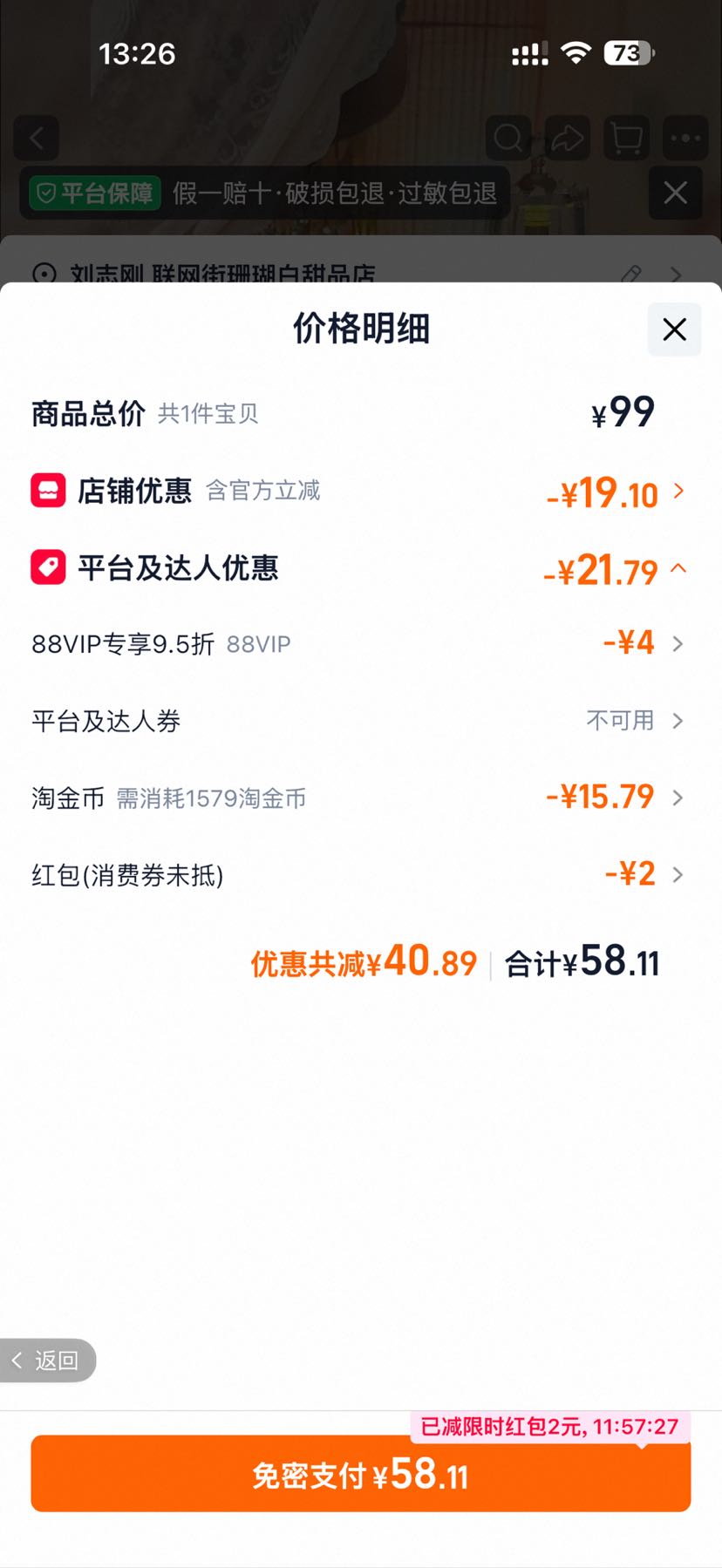This screenshot has height=1568, width=722.
Task: Open the 平台及达人券 coupon row
Action: (360, 721)
